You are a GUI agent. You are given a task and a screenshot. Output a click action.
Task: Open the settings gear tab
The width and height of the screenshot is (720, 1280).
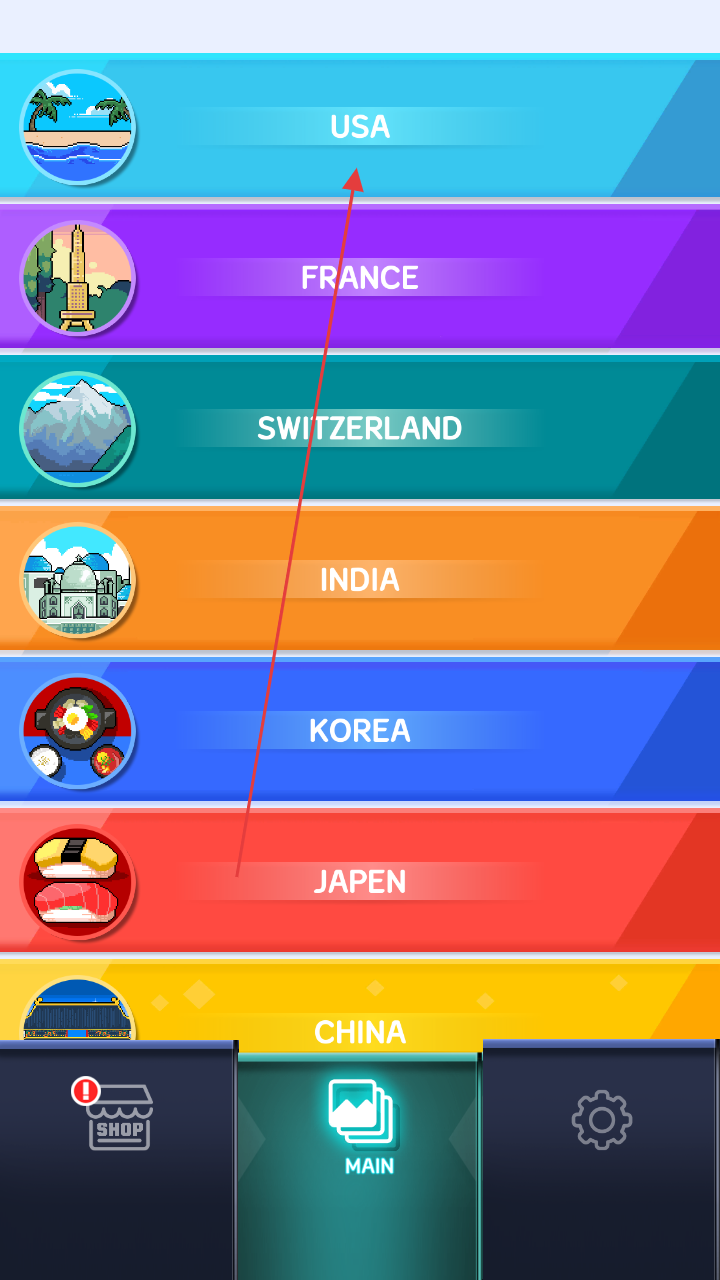(x=601, y=1120)
